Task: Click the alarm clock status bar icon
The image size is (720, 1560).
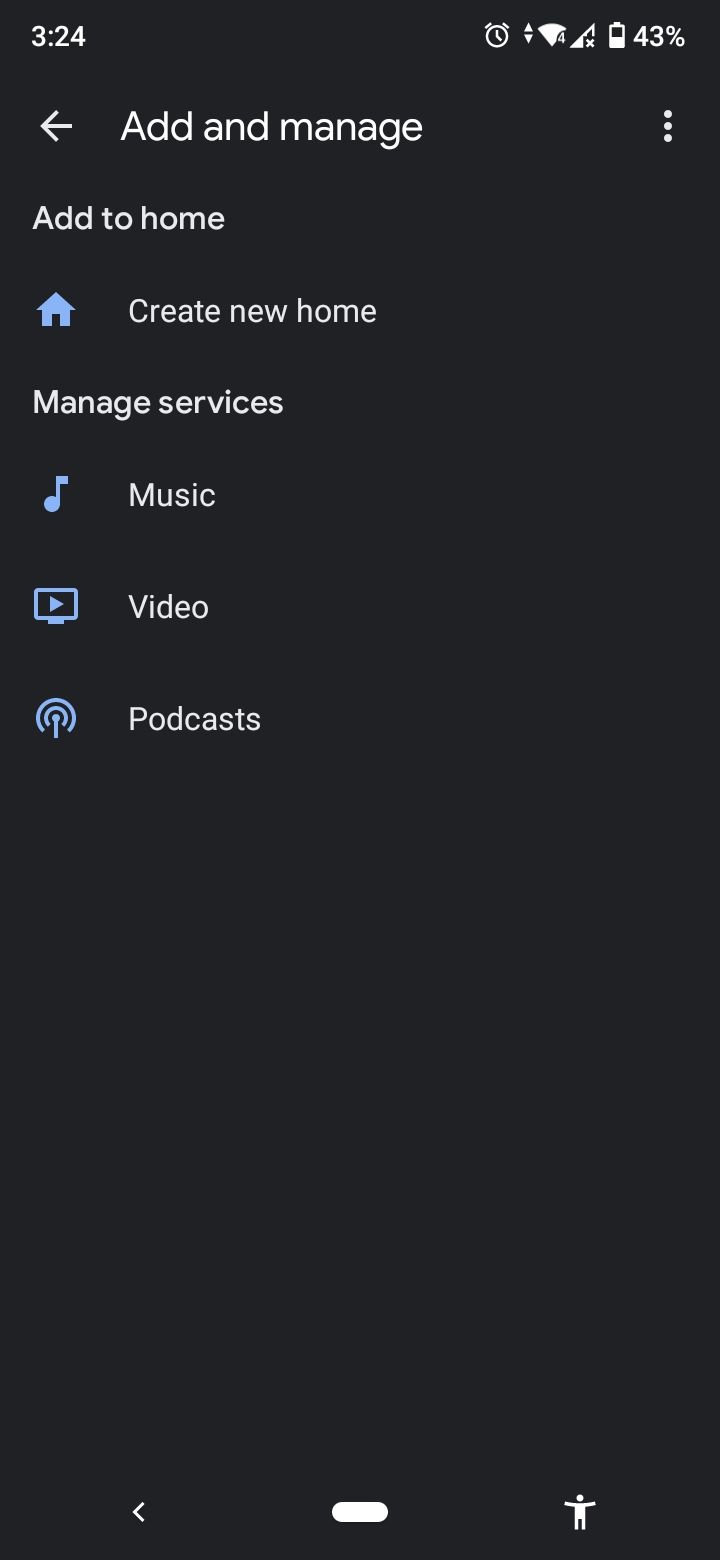Action: pos(494,36)
